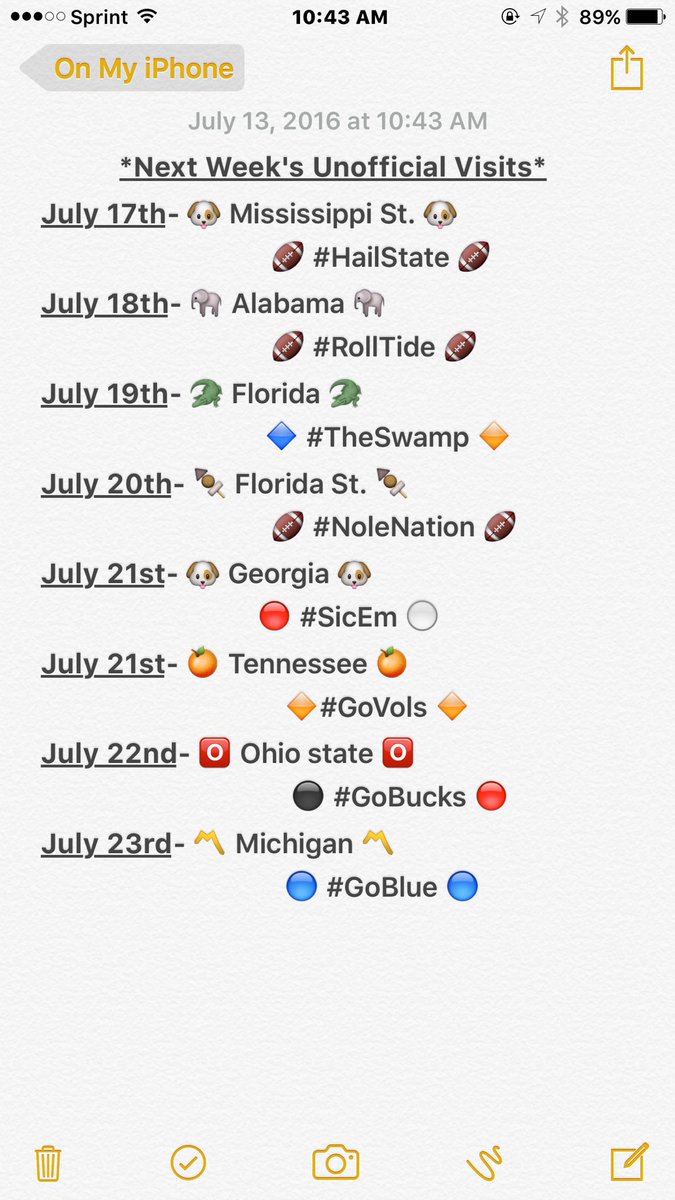Compose a new note
This screenshot has height=1200, width=675.
(x=630, y=1162)
